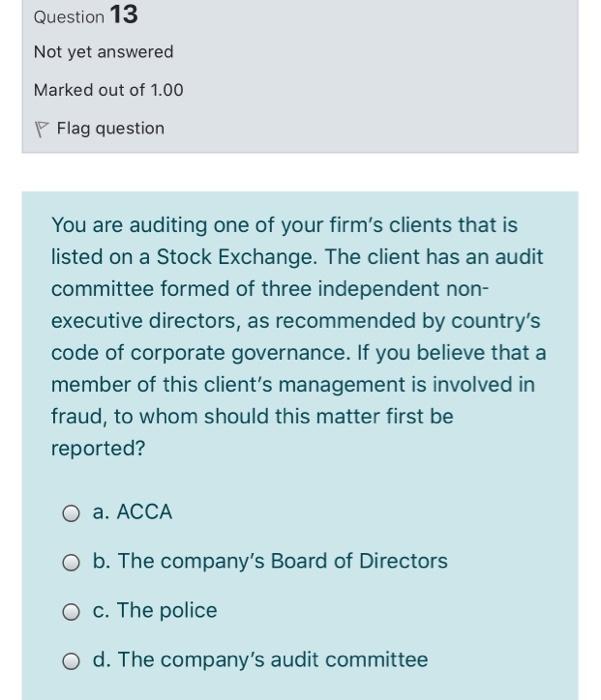Pick answer c. The police

72,610
